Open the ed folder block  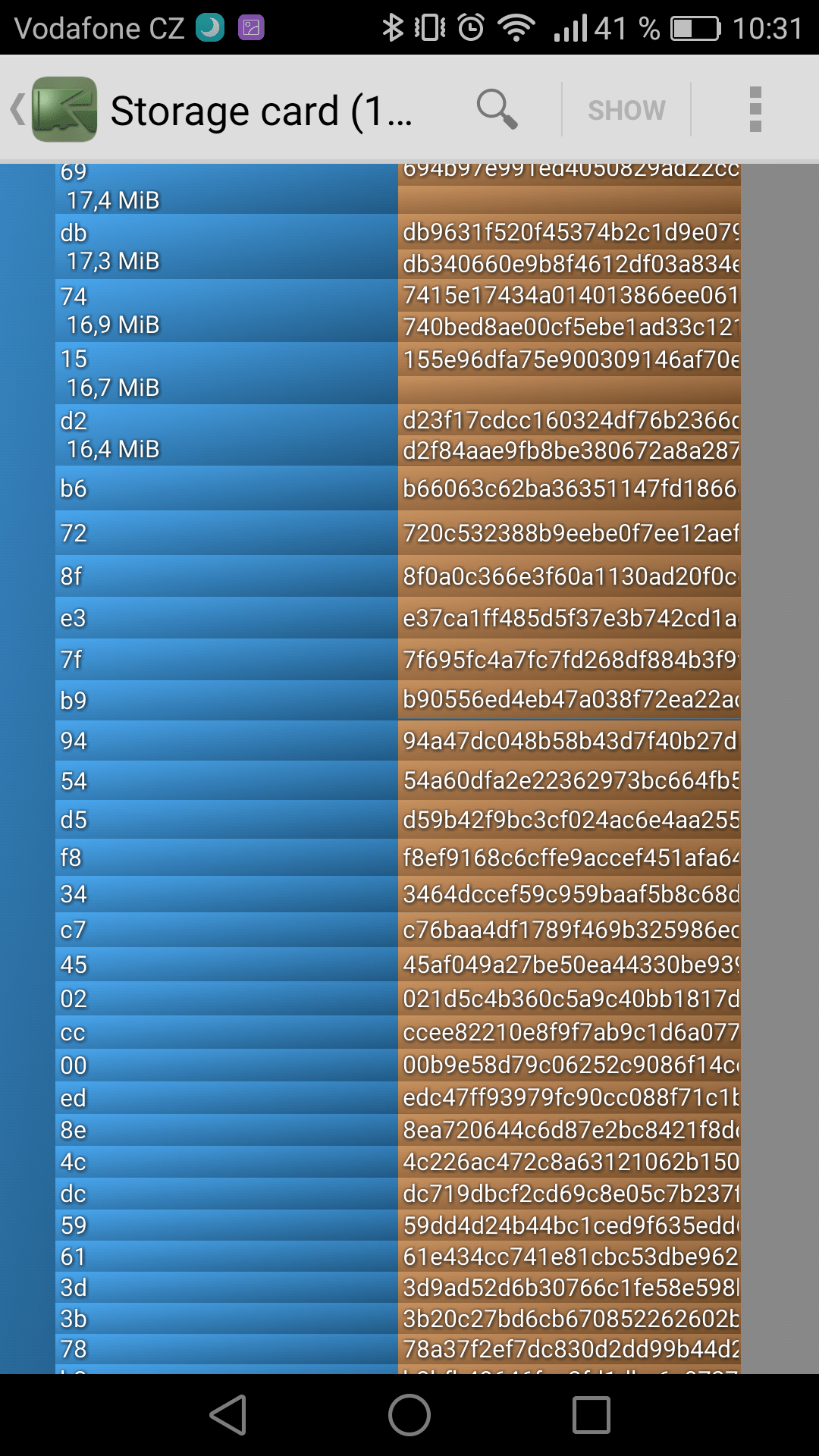tap(226, 1098)
